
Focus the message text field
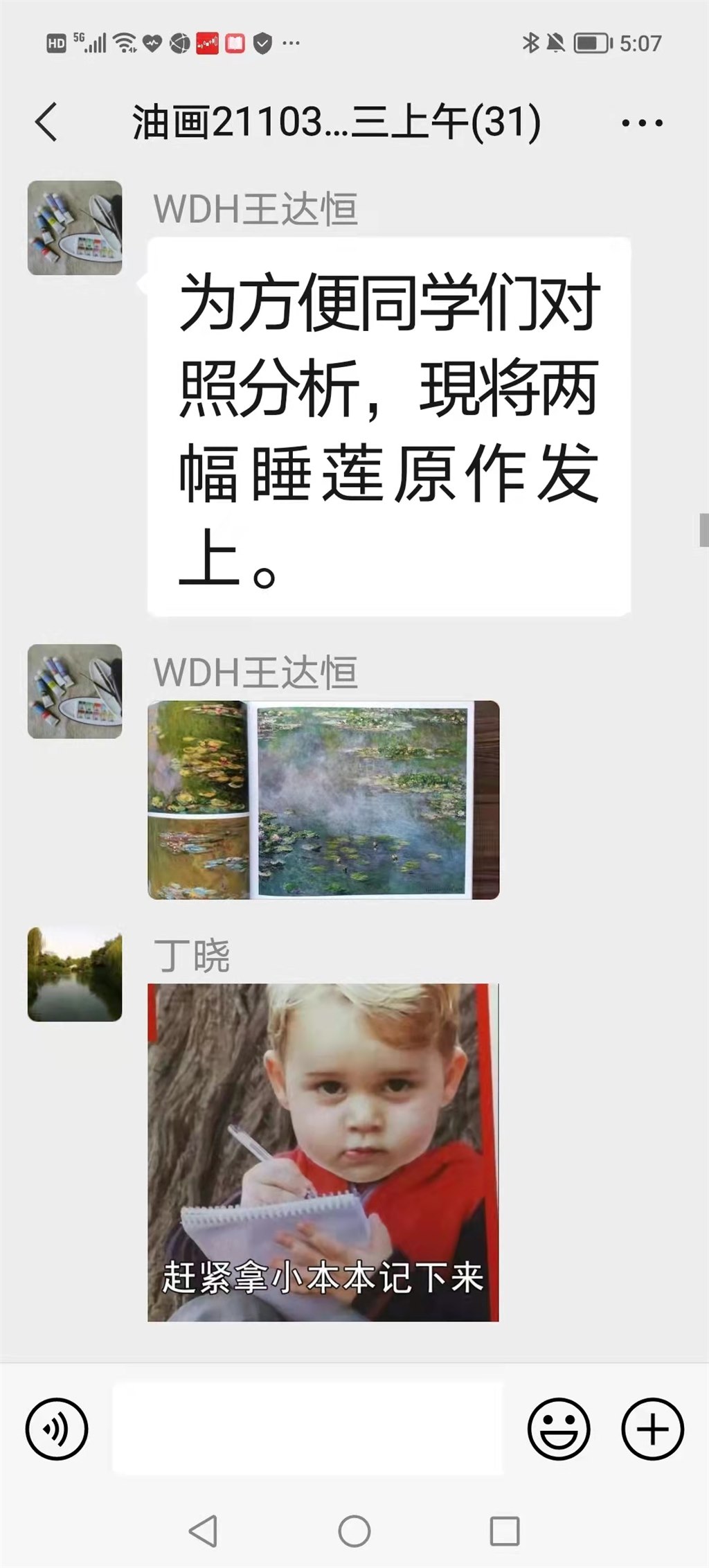pos(307,1429)
